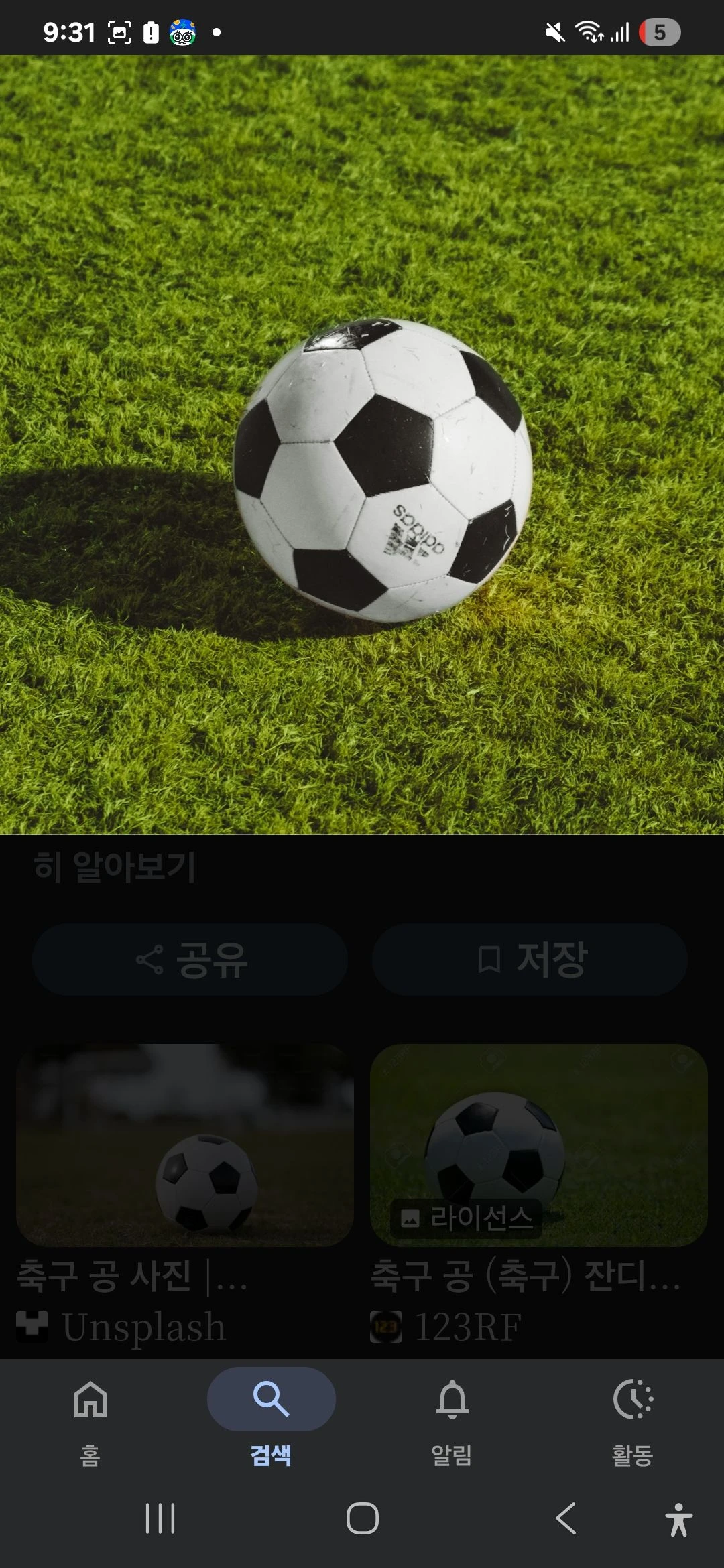Open recent apps from the navigation bar

pos(160,1518)
